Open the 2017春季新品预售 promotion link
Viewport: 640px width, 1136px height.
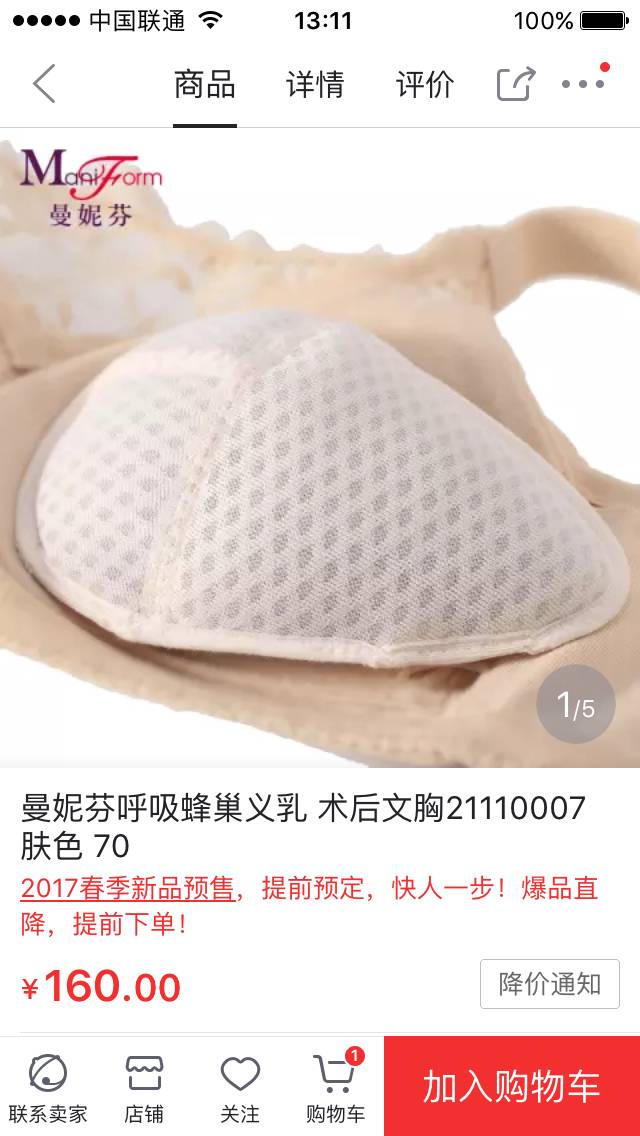[x=127, y=888]
